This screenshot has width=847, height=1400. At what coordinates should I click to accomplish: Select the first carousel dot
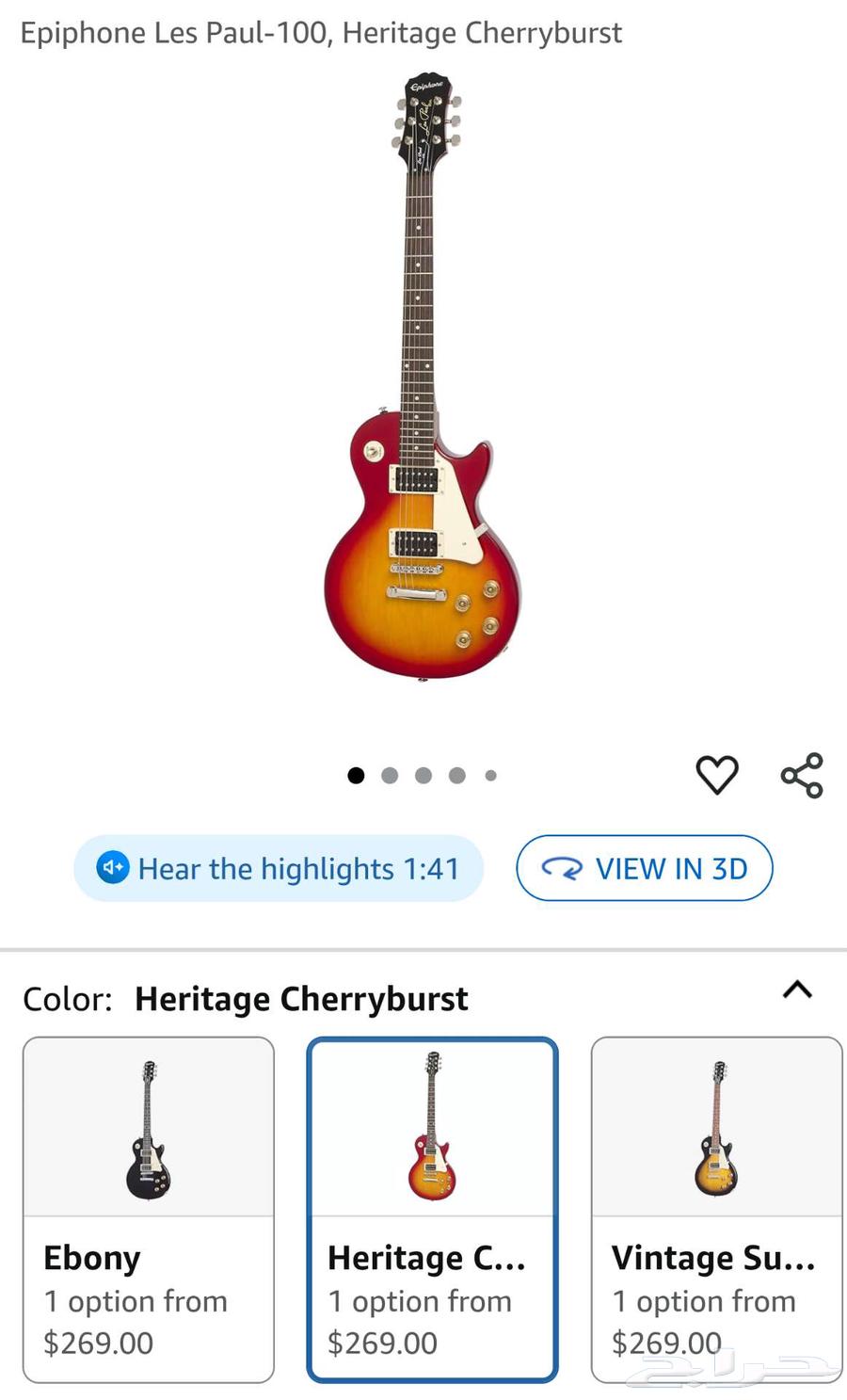[x=356, y=775]
